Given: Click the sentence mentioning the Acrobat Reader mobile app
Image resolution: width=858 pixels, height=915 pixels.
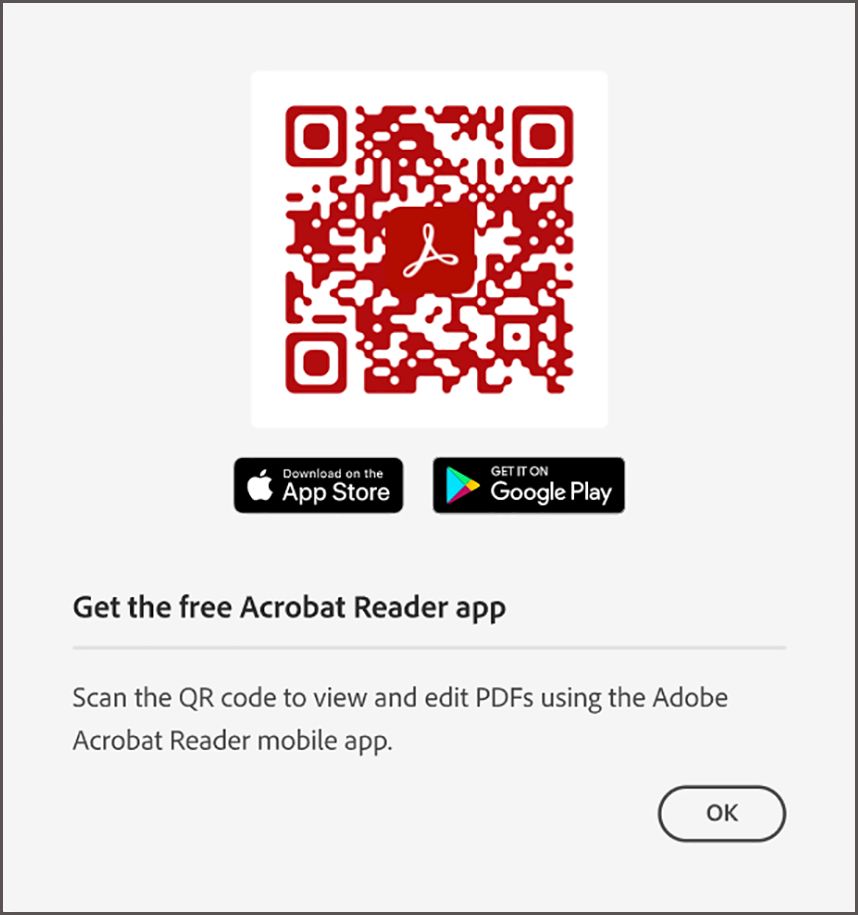Looking at the screenshot, I should coord(399,719).
